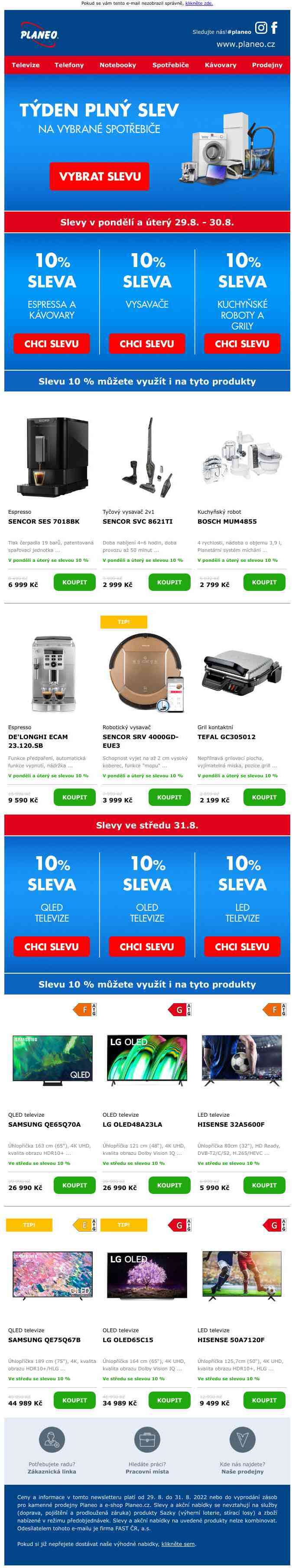Image resolution: width=292 pixels, height=1568 pixels.
Task: Open the Zákaznická linka link
Action: 52,1471
